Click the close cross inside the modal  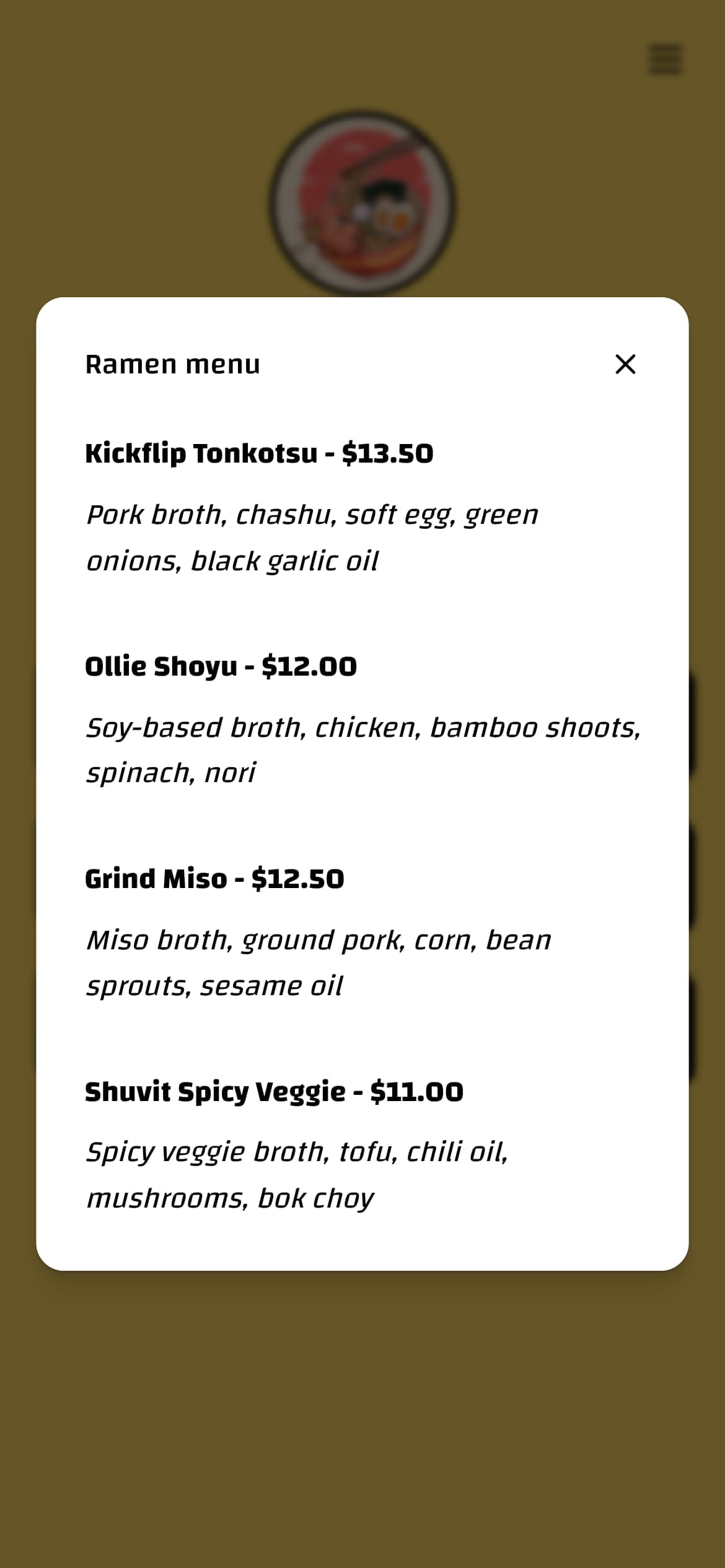click(x=625, y=364)
